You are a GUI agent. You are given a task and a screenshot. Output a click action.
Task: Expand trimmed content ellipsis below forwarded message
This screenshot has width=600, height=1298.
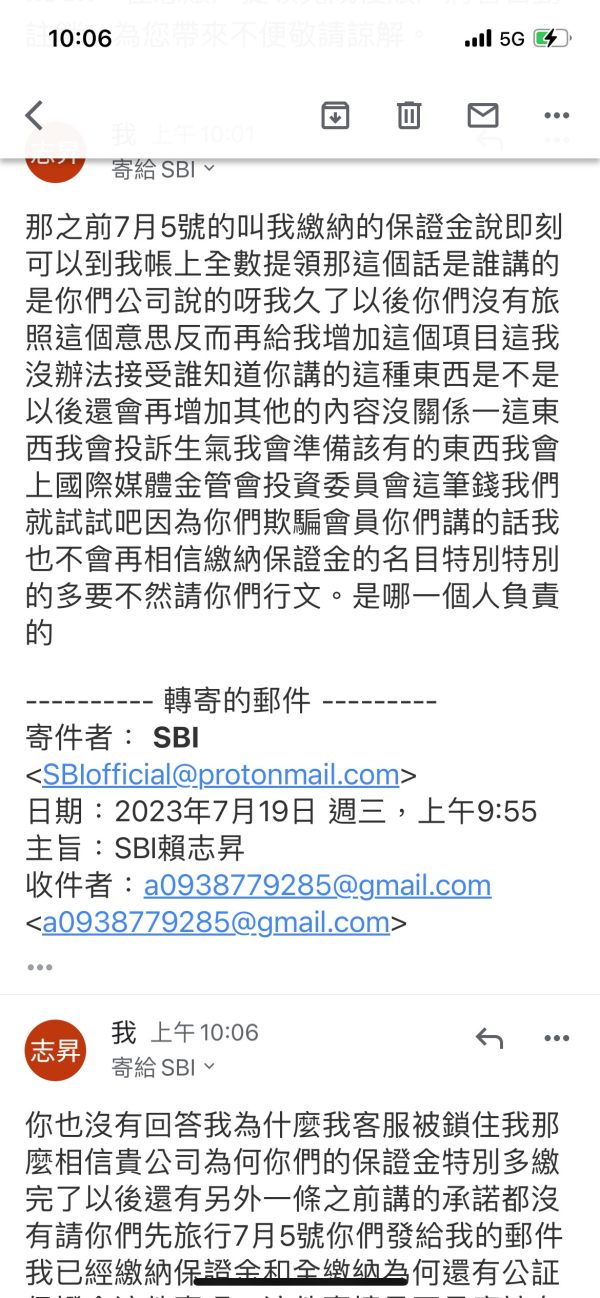39,966
